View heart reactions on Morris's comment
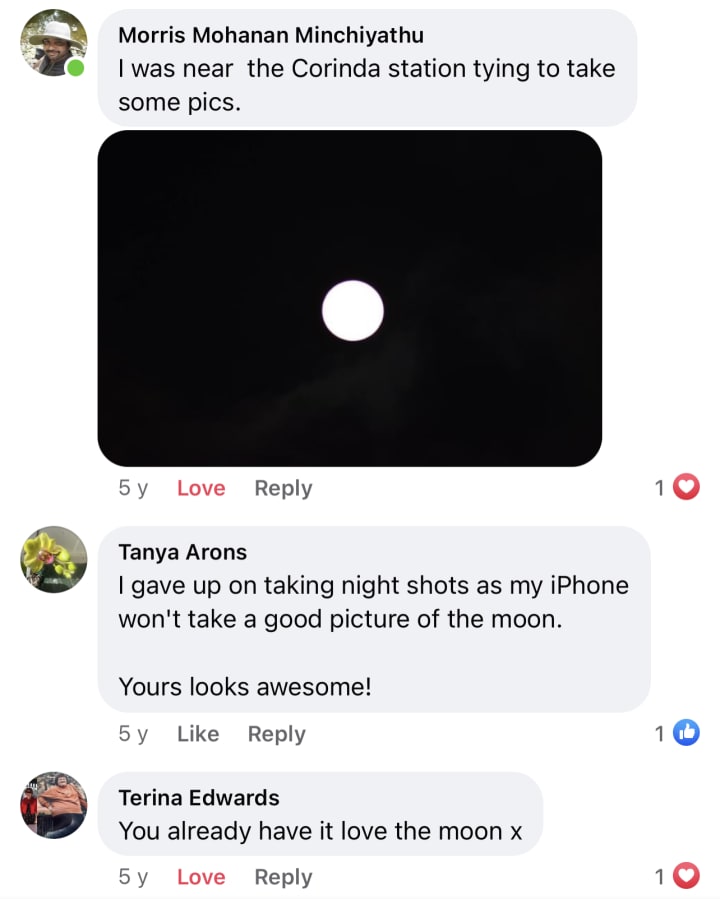 (677, 487)
